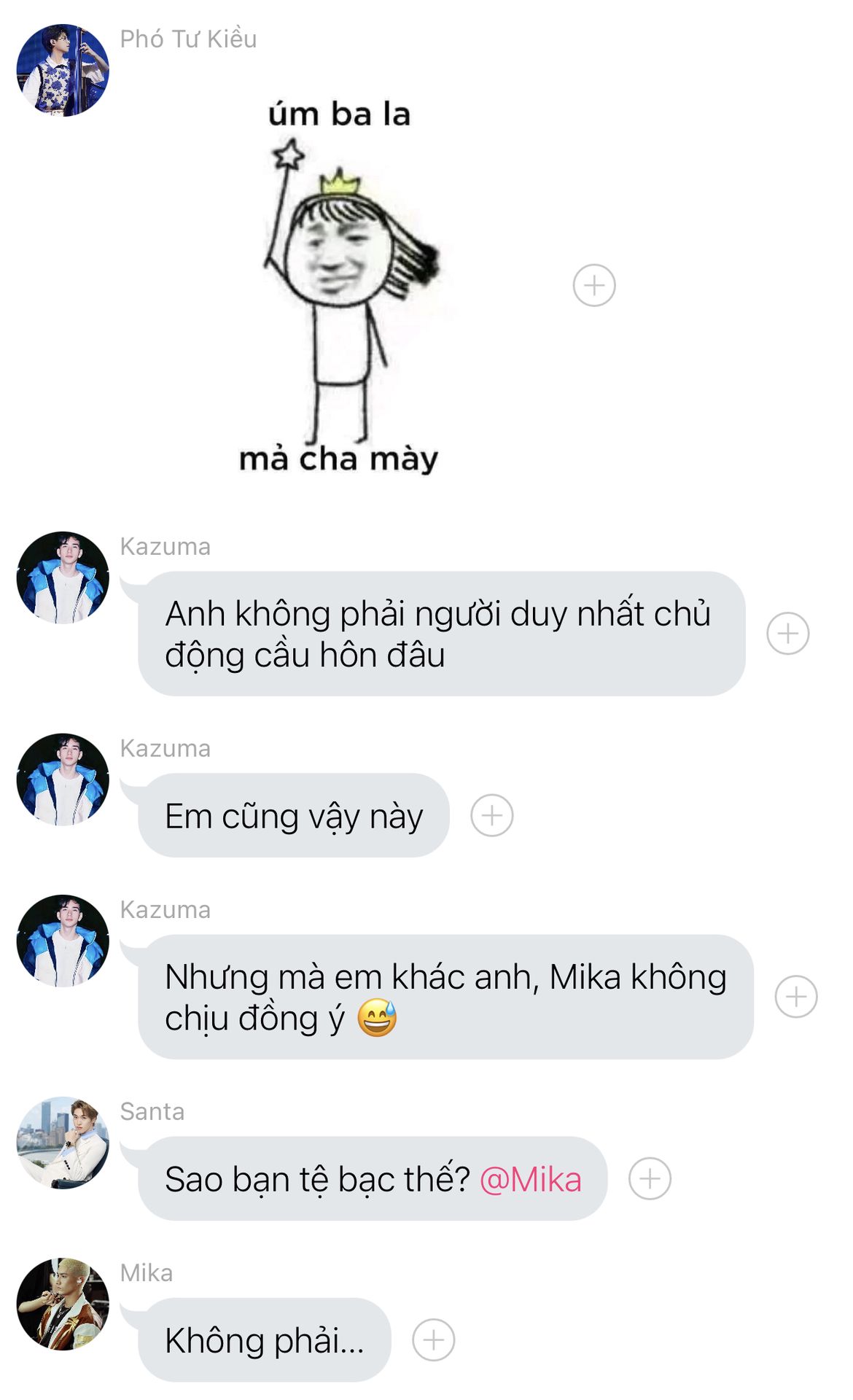Tap plus next to Mika's "Không phải..."

[434, 1339]
